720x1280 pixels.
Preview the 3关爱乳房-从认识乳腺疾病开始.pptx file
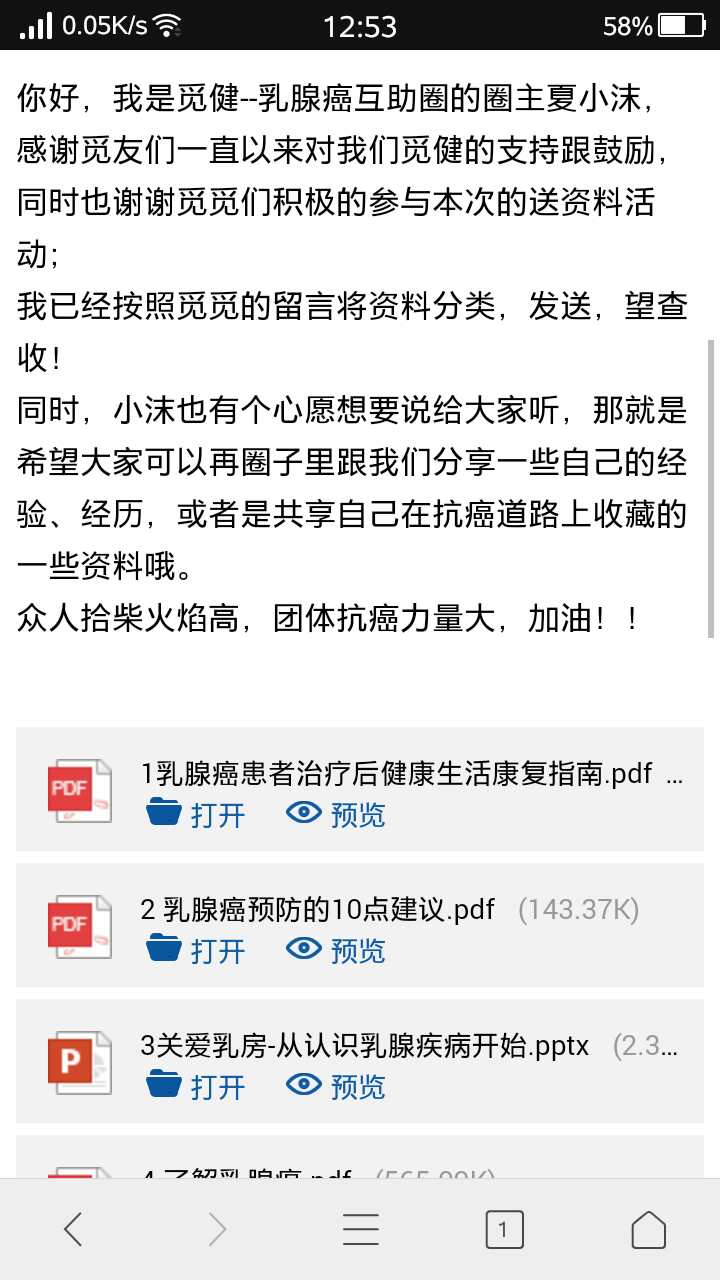(x=336, y=1086)
